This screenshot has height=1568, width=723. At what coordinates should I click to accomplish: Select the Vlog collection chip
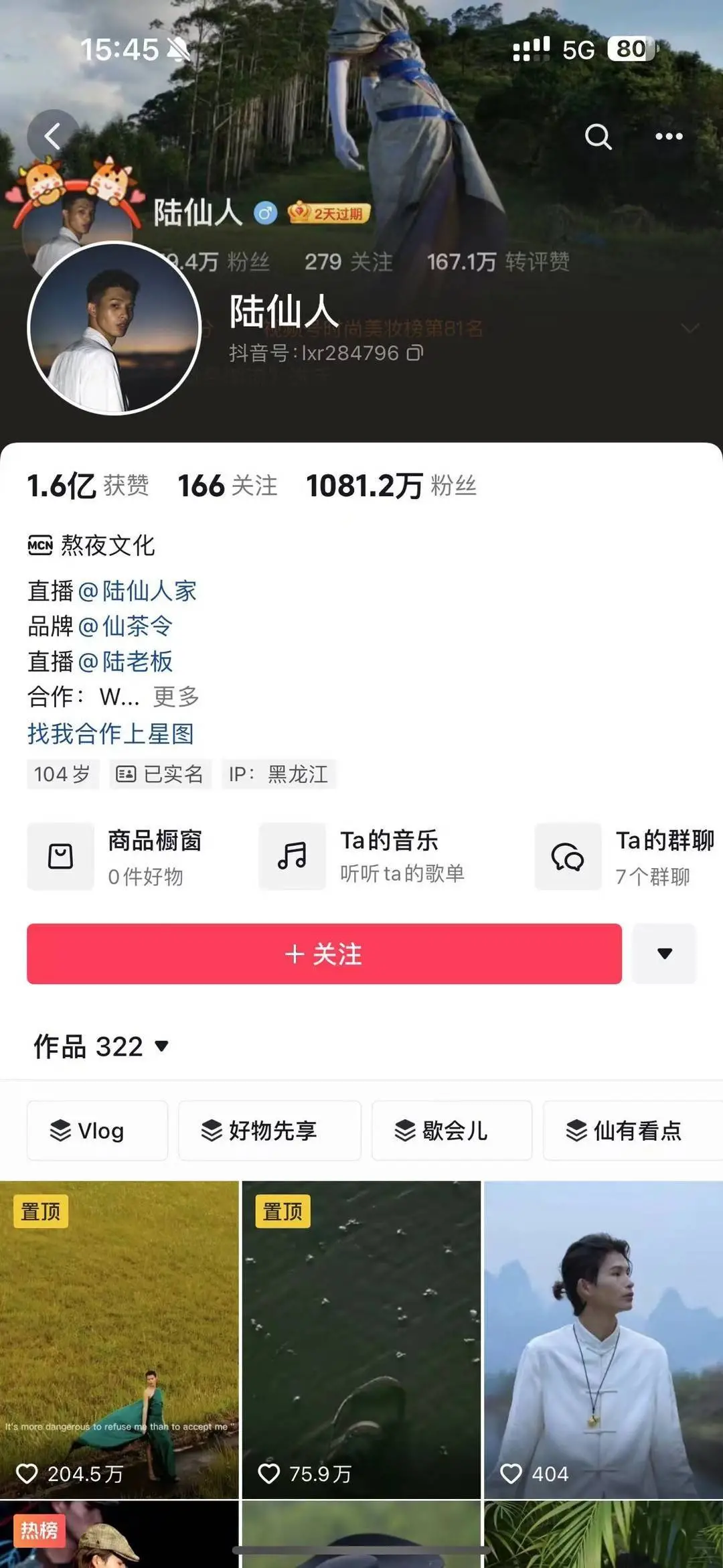[97, 1131]
